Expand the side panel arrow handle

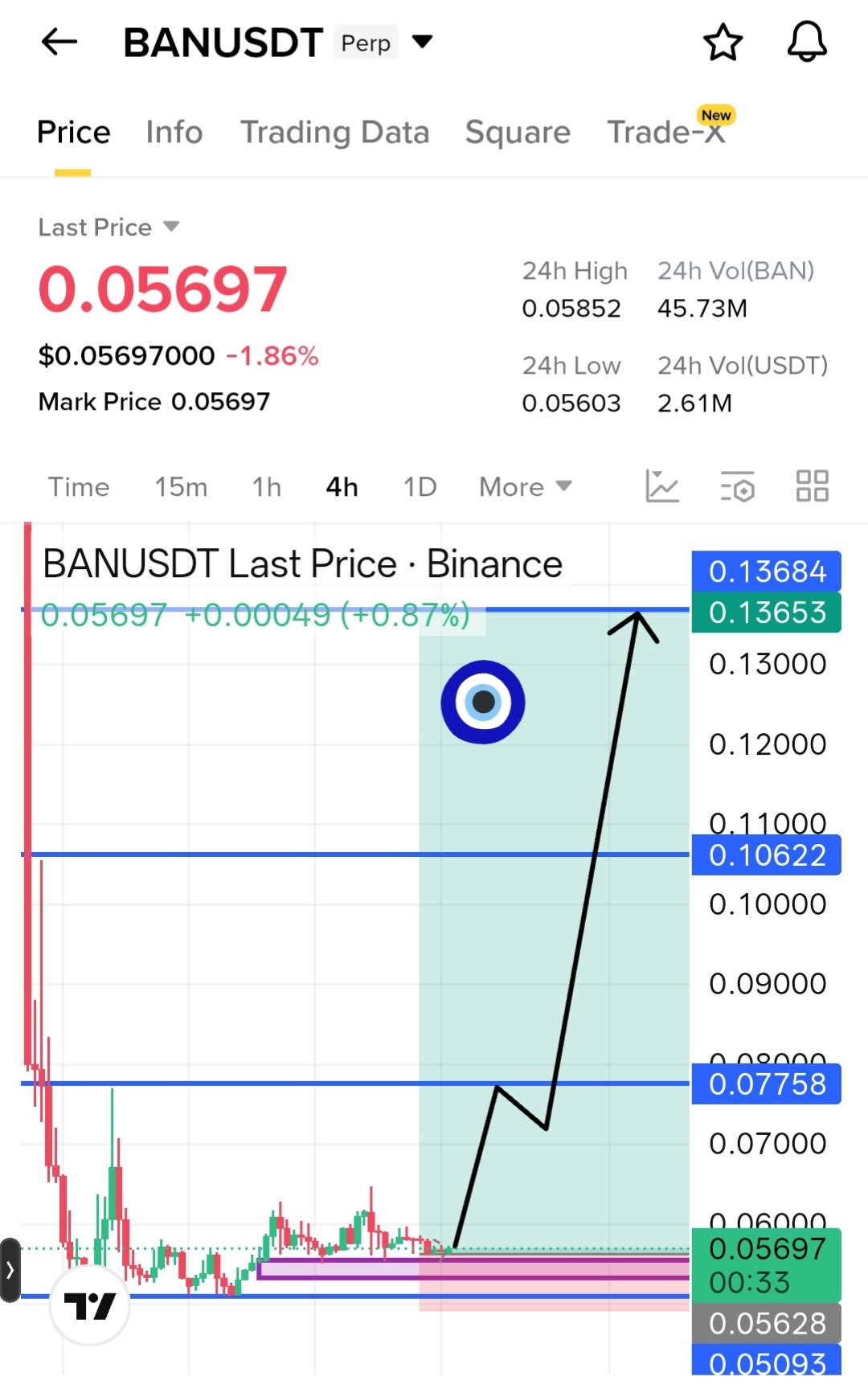(x=10, y=1270)
